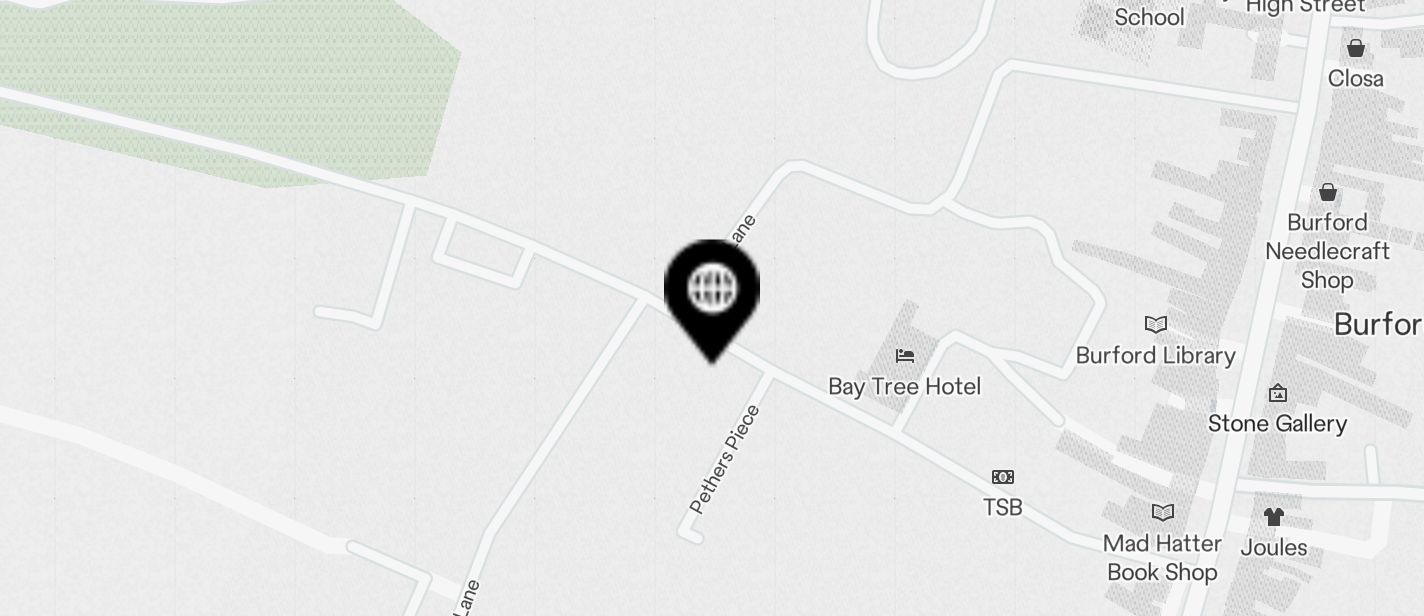Open the Burford Library map marker
Screen dimensions: 1424x616
pos(1155,325)
